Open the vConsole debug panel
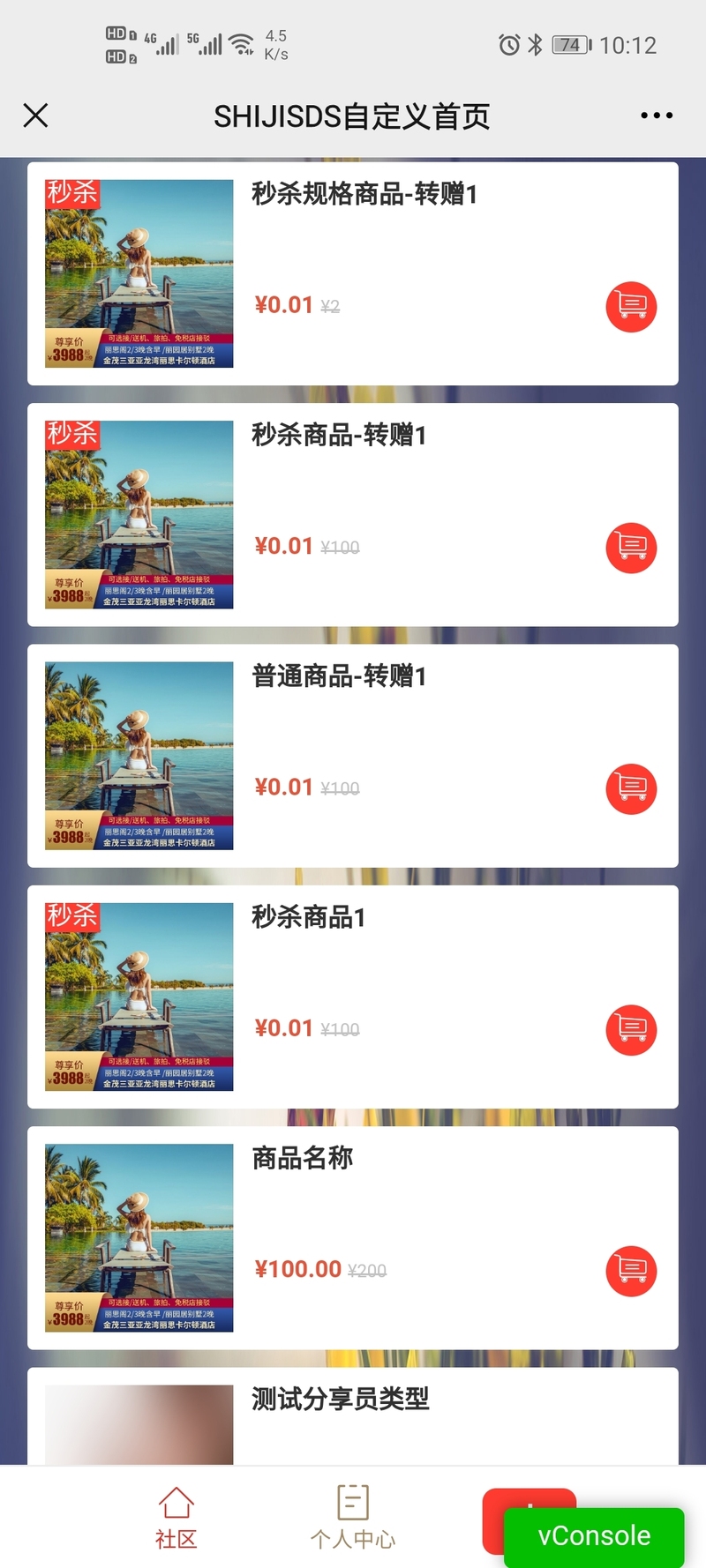 594,1536
